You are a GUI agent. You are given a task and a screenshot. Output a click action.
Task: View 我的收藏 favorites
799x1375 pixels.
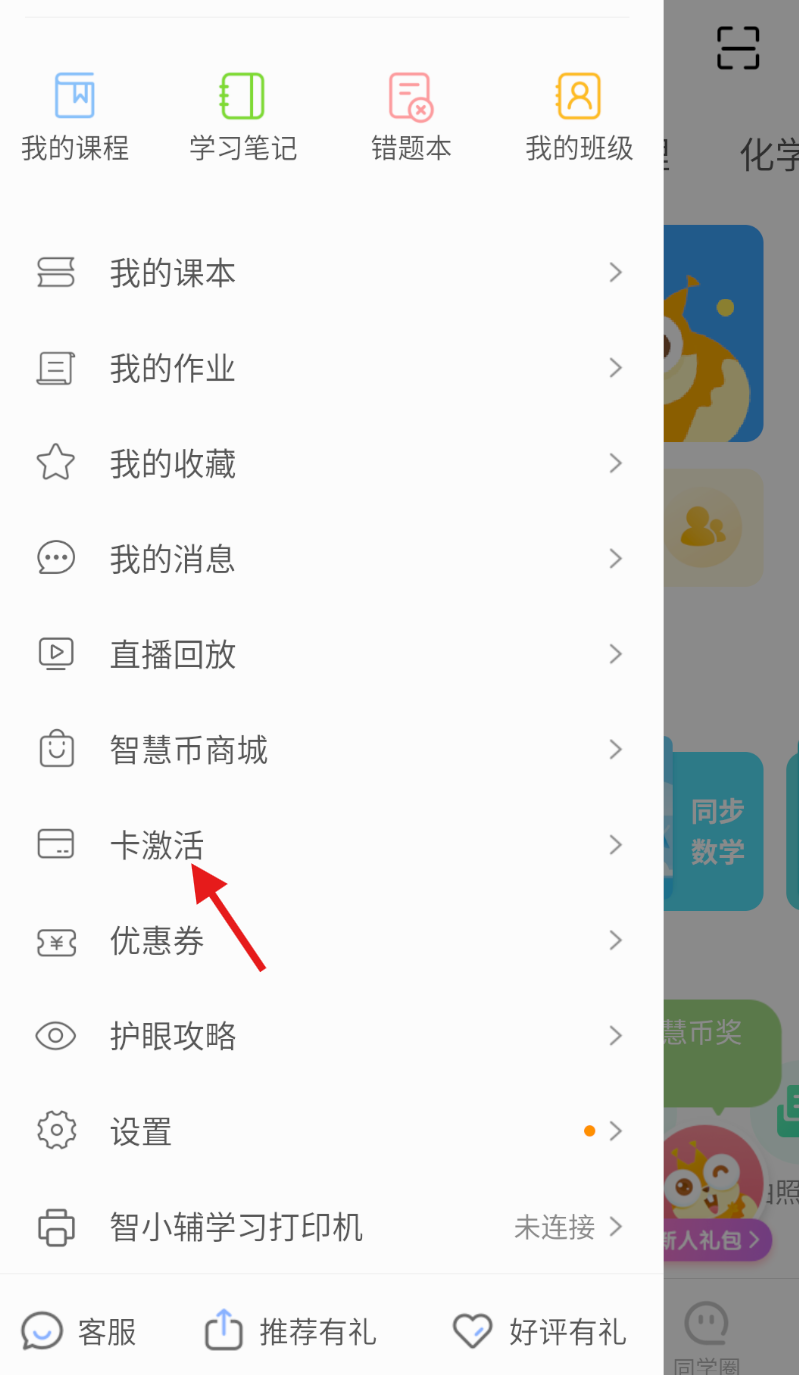click(330, 463)
